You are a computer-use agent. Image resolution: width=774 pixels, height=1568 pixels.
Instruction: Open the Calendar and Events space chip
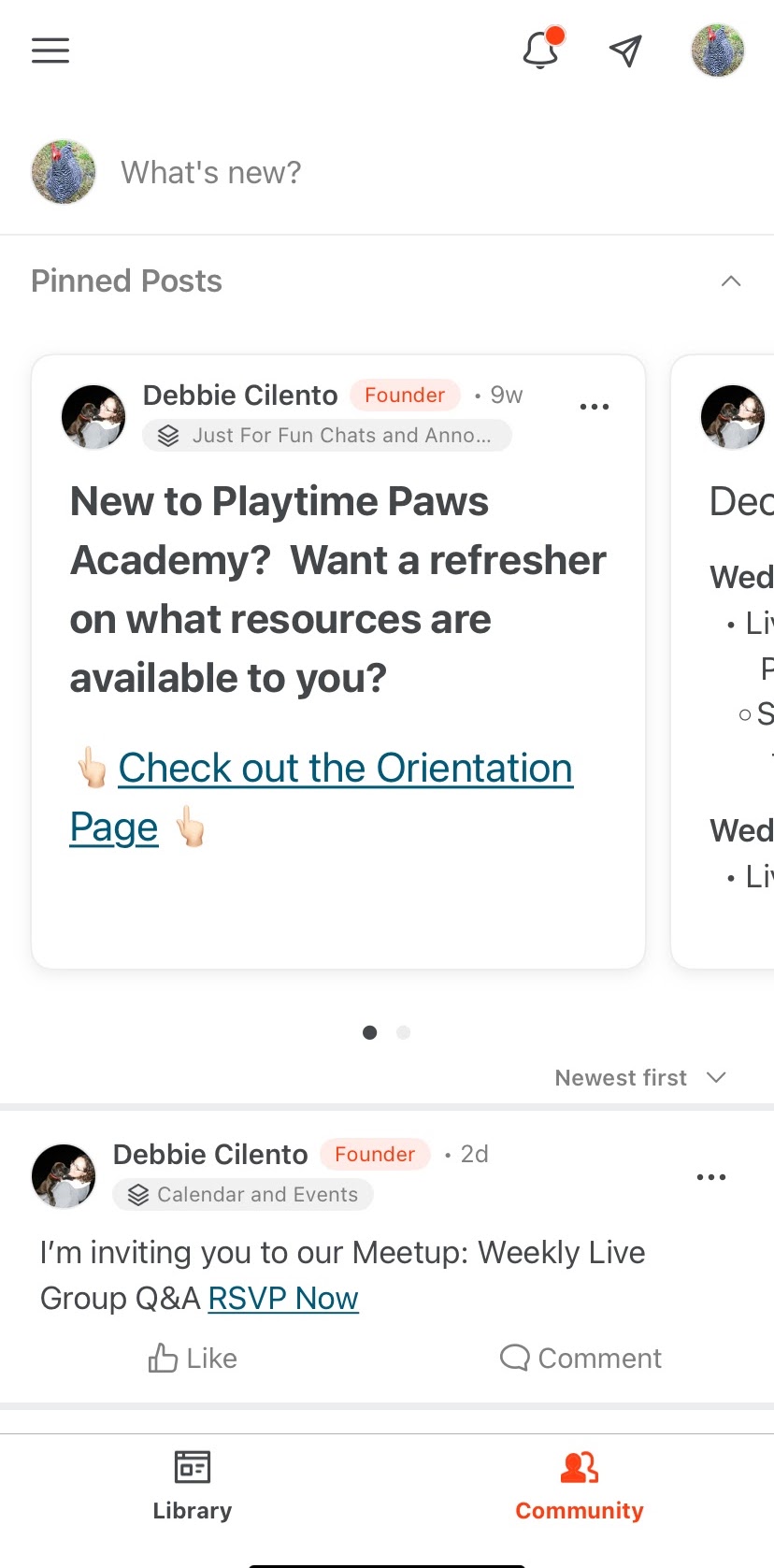click(243, 1195)
